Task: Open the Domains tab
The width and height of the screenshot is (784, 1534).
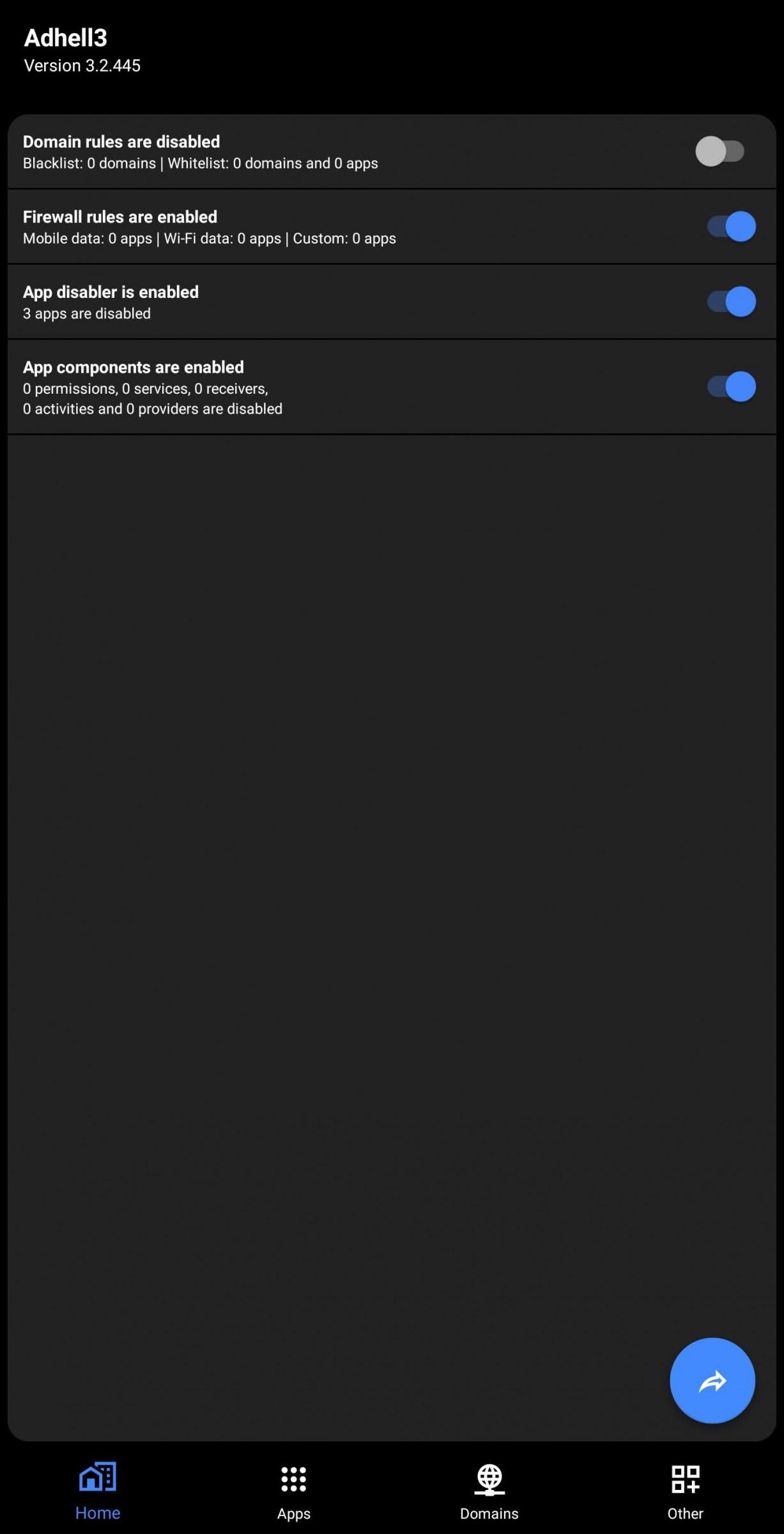Action: pos(489,1492)
